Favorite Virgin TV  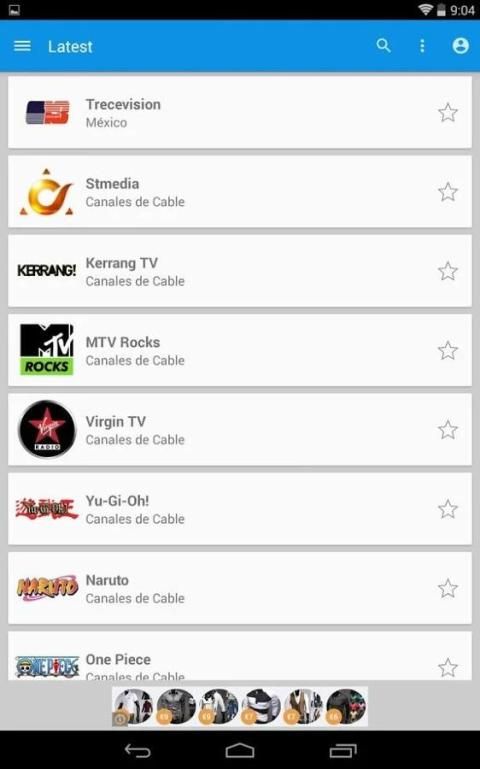coord(448,430)
